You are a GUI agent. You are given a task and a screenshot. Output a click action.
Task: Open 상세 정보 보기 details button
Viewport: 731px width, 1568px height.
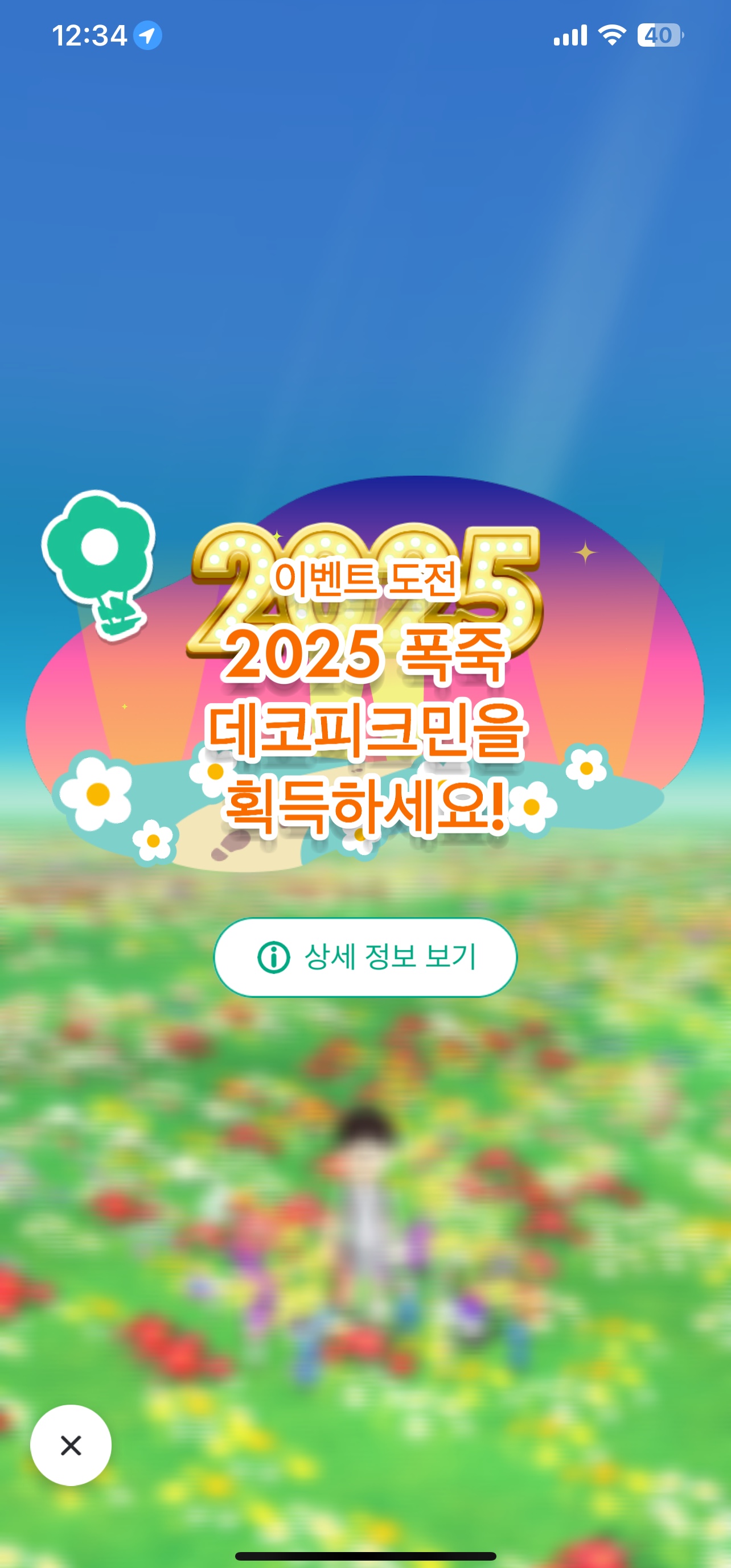(x=365, y=957)
